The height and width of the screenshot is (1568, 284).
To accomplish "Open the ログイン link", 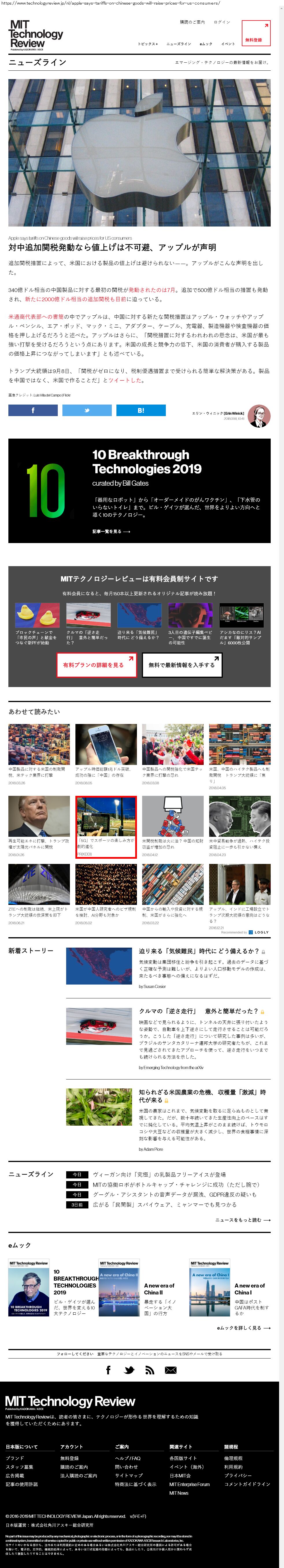I will pos(222,23).
